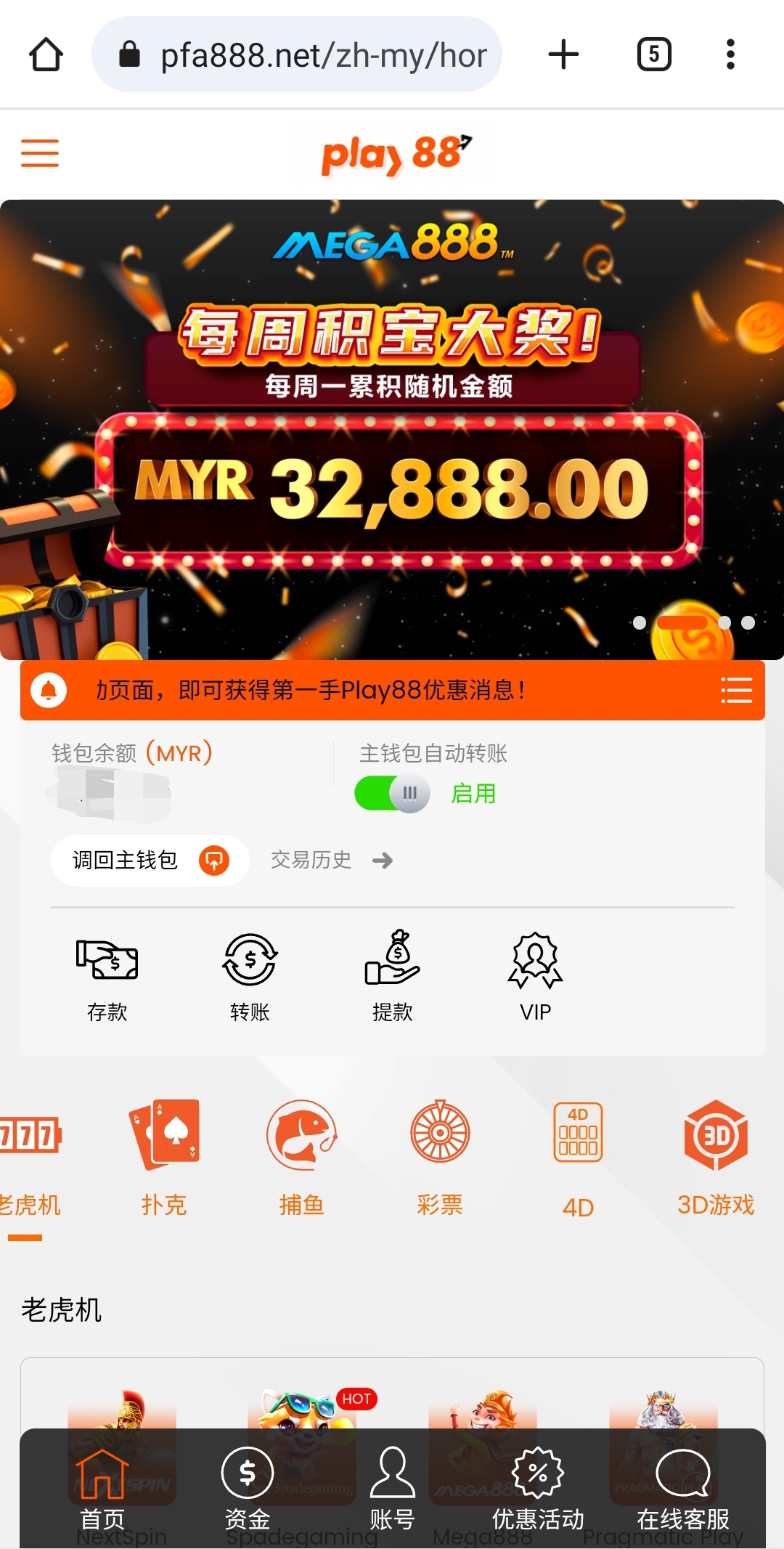Open the hamburger drawer menu
The height and width of the screenshot is (1549, 784).
(40, 153)
